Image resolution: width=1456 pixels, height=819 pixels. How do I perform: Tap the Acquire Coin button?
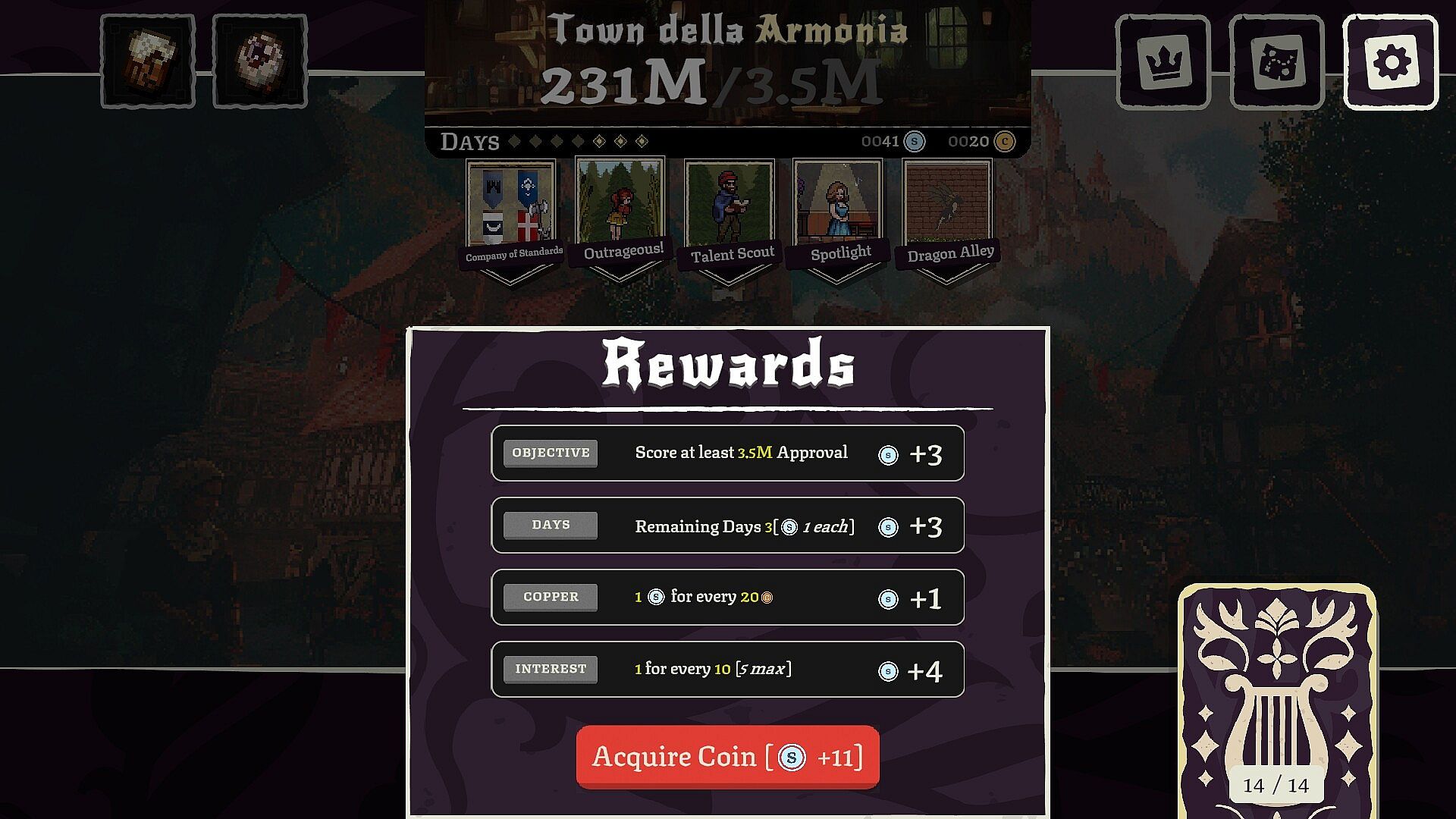point(727,757)
